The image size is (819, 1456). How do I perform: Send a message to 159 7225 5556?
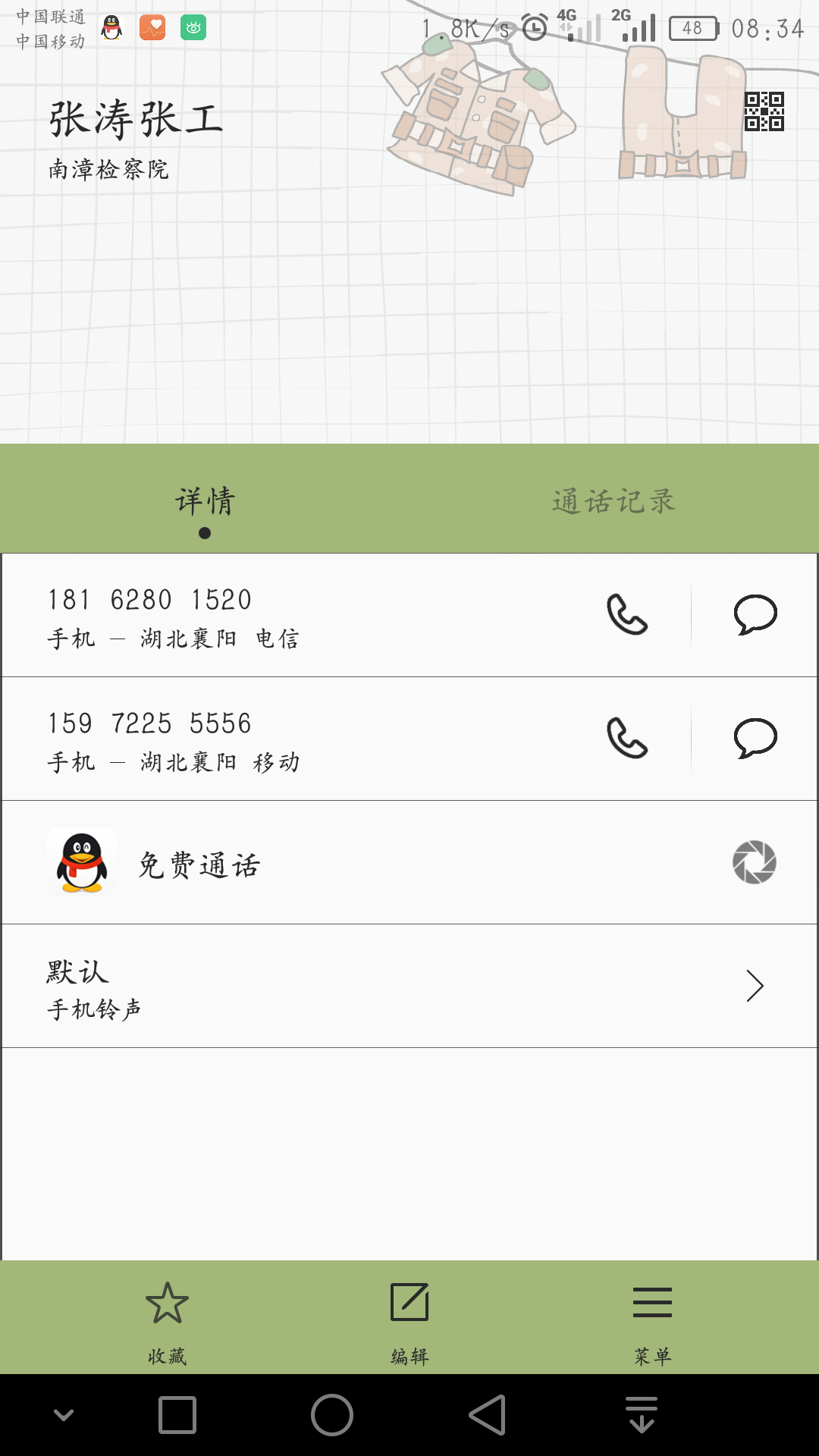(x=755, y=738)
